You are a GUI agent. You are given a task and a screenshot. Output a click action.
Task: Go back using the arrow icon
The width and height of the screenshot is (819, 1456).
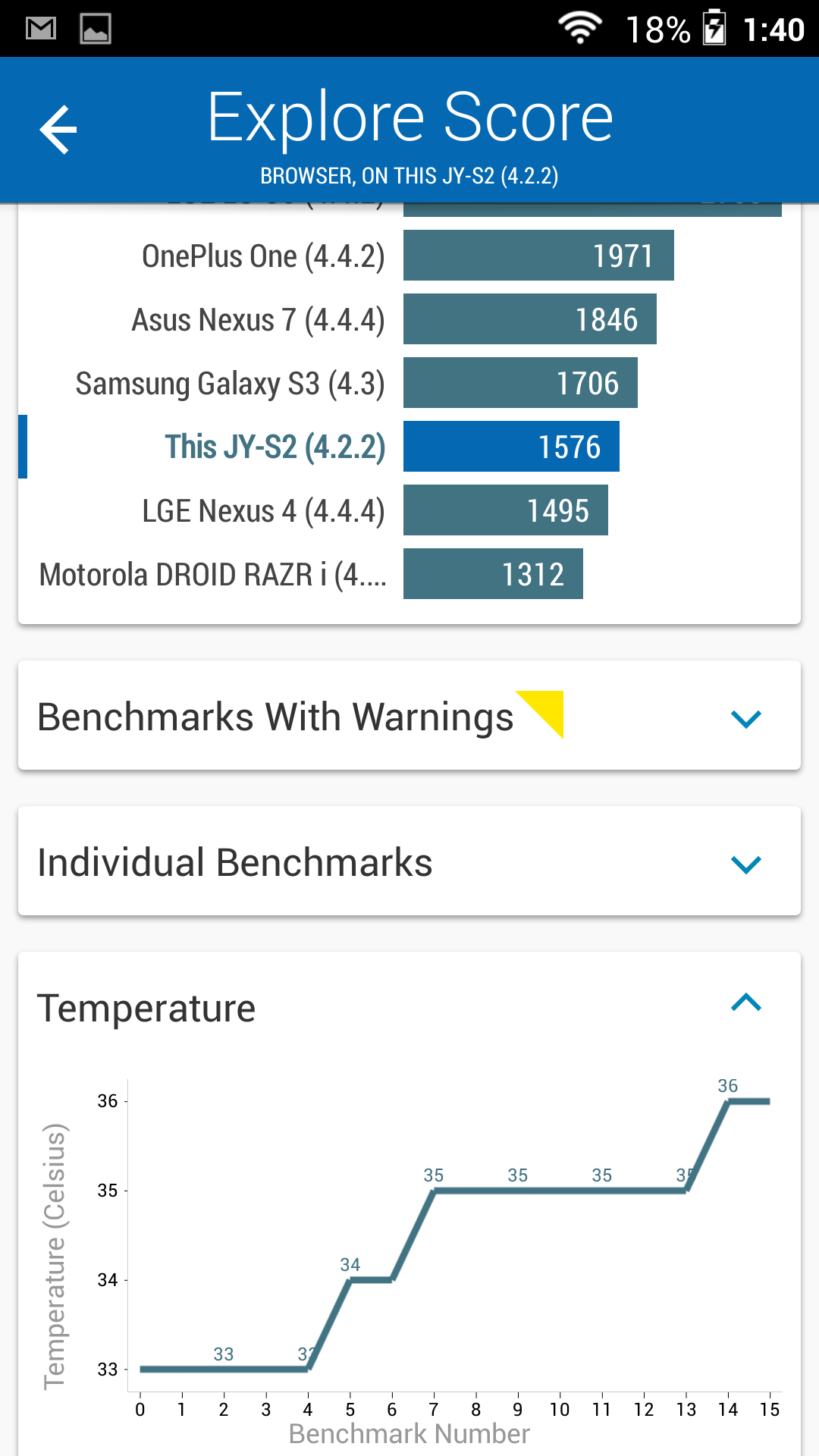(58, 130)
